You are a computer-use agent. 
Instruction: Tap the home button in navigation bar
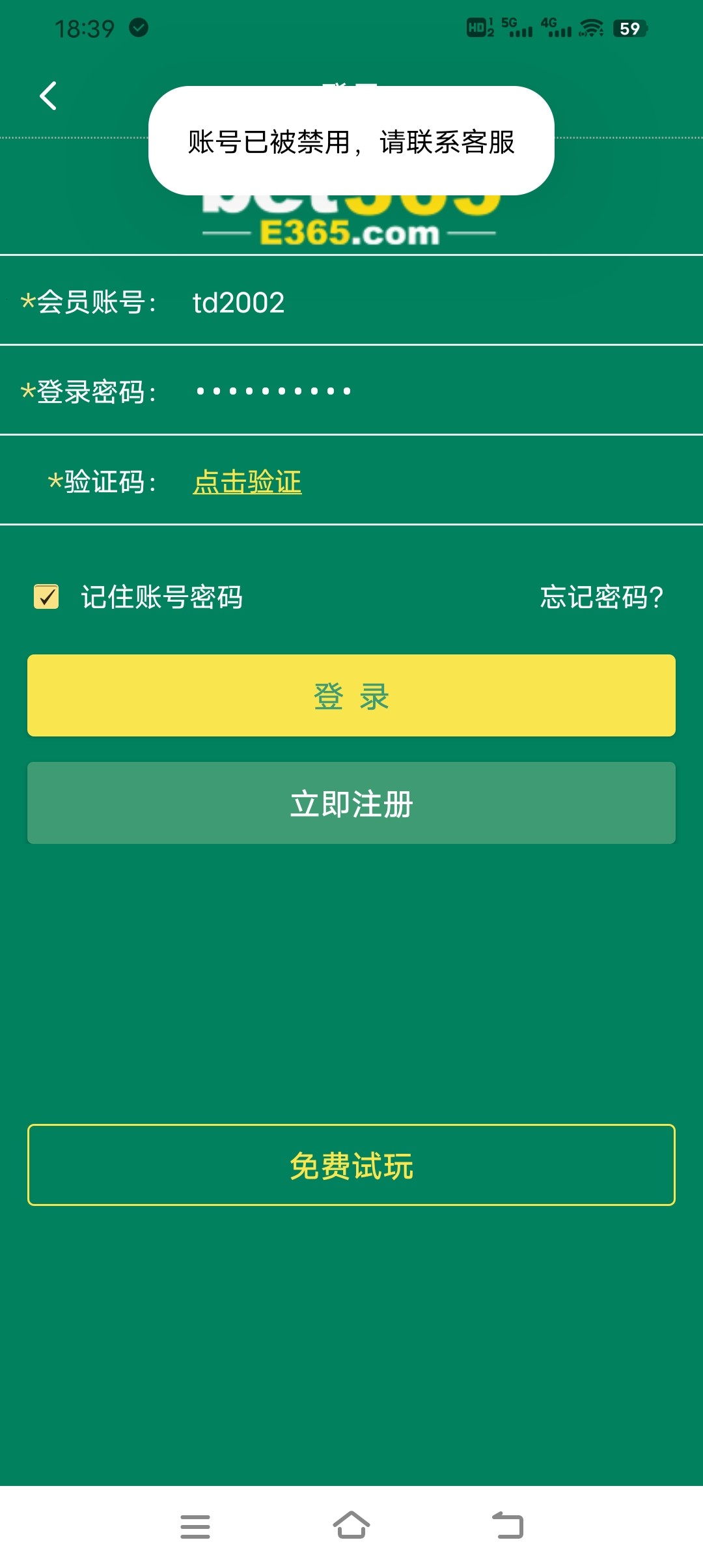click(351, 1527)
